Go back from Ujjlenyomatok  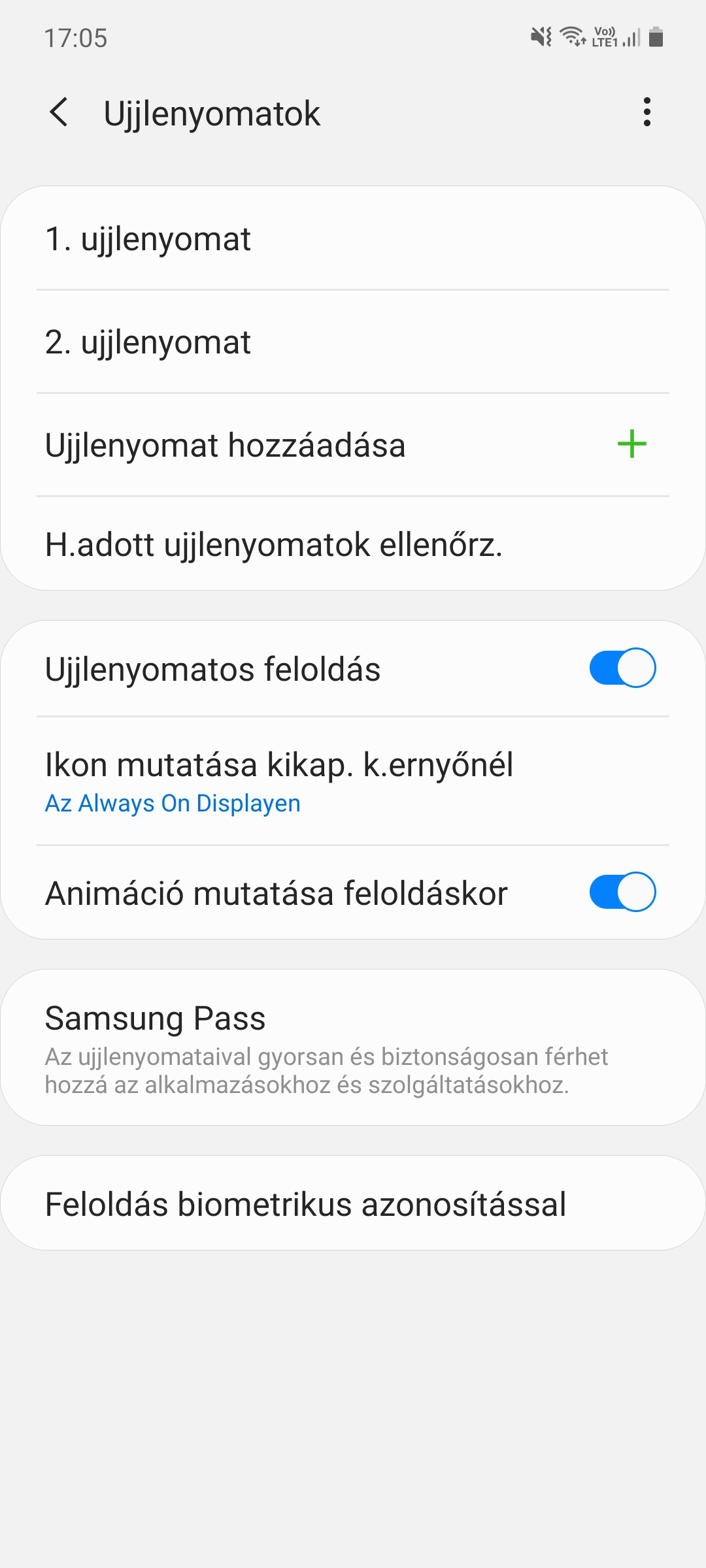(59, 112)
